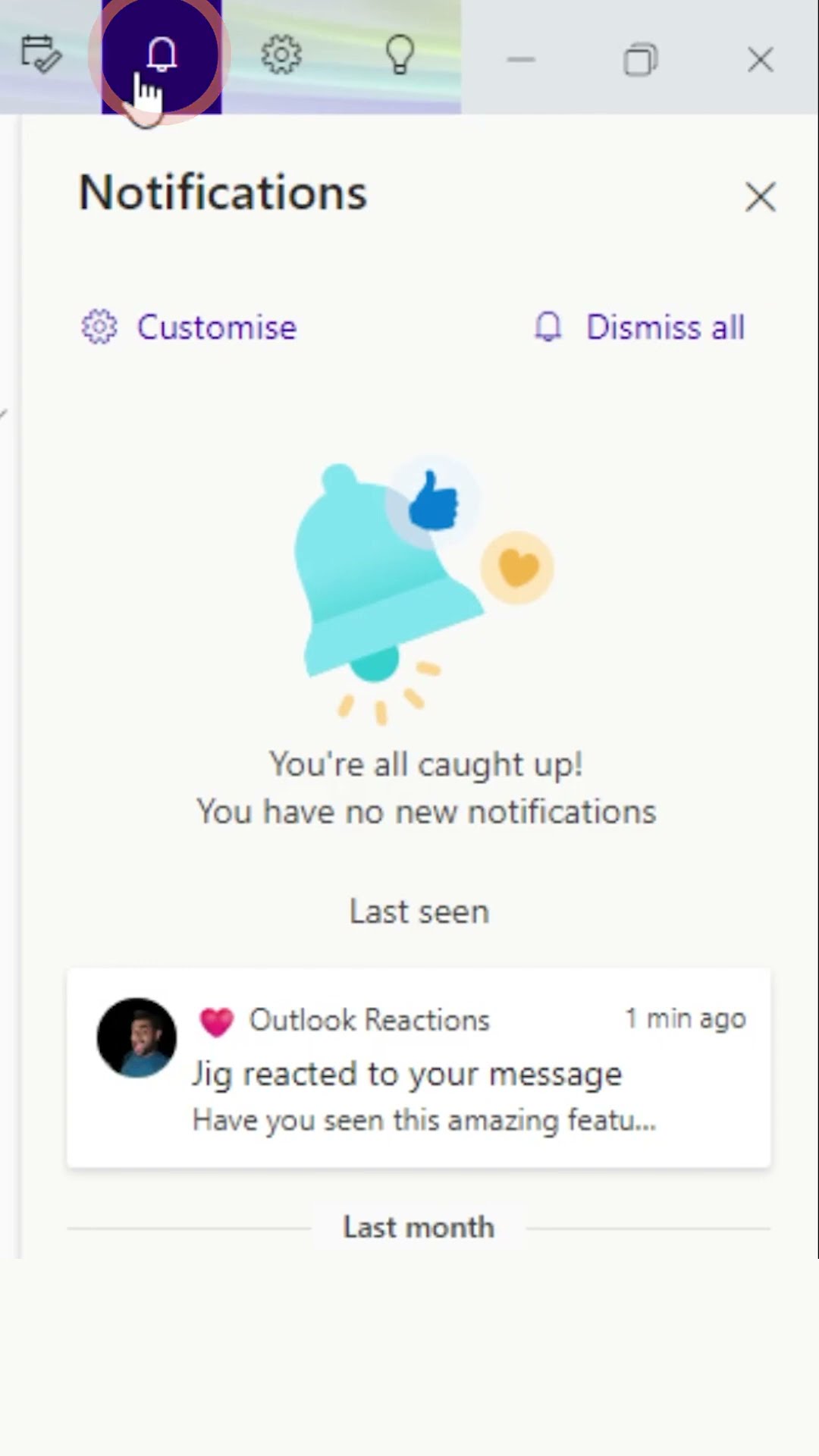Tap the notifications bell icon
This screenshot has height=1456, width=819.
[162, 55]
